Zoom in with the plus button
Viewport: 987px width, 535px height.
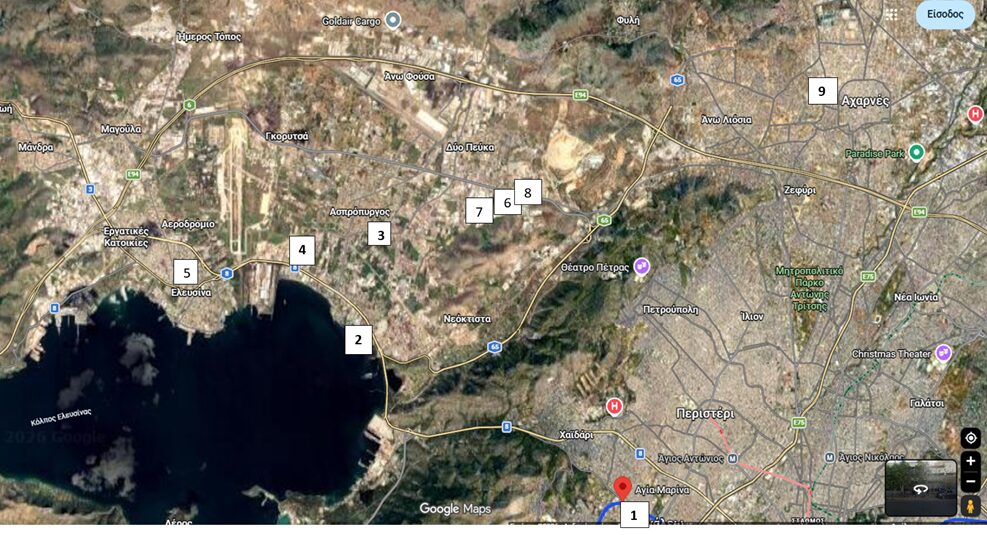point(971,461)
